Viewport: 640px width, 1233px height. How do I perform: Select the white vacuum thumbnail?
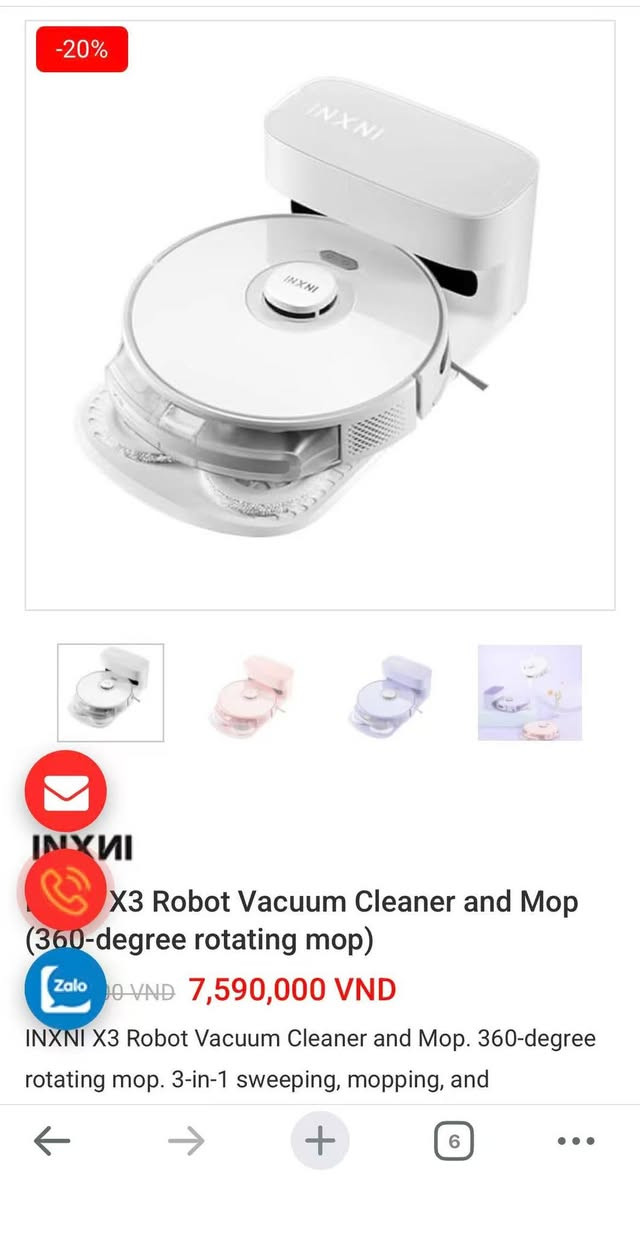pyautogui.click(x=110, y=692)
